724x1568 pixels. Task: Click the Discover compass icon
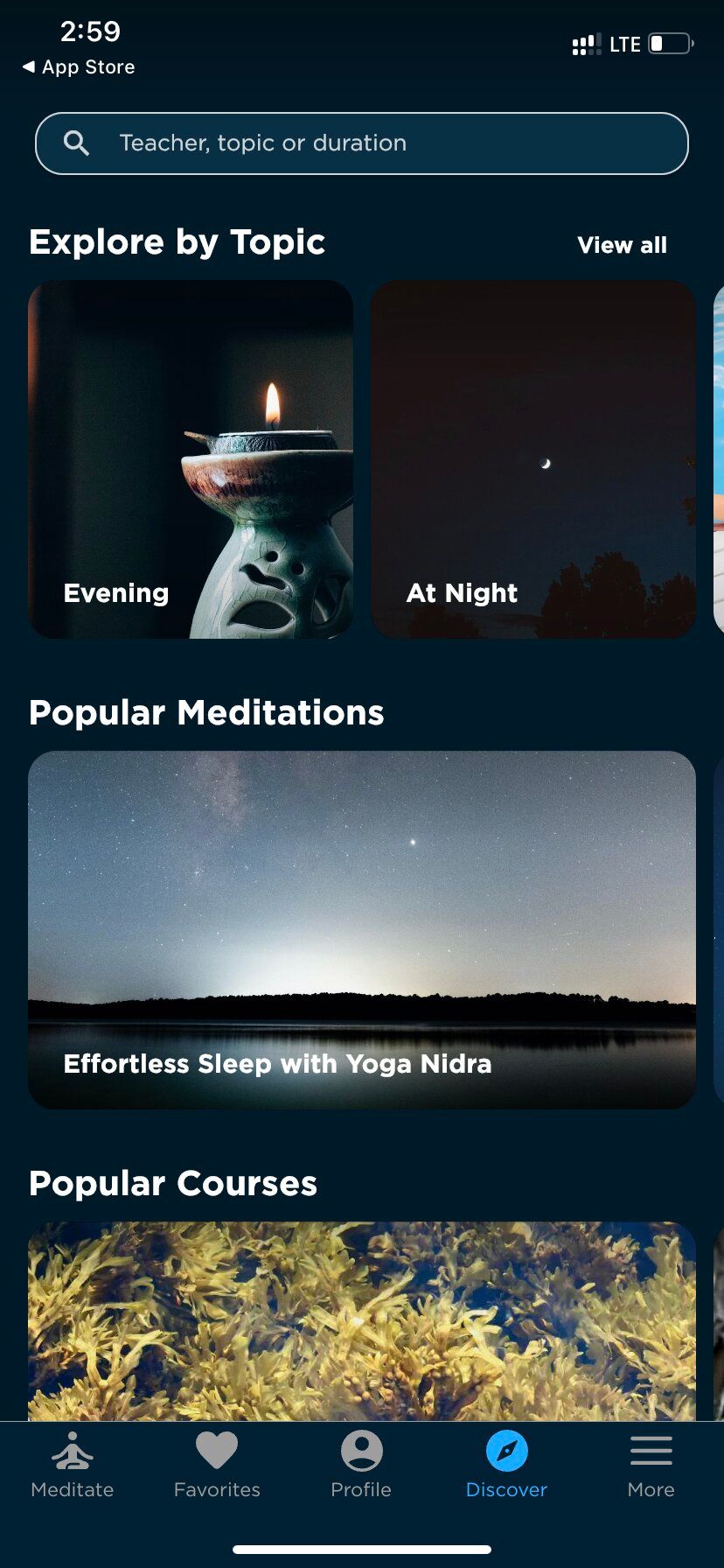(506, 1450)
